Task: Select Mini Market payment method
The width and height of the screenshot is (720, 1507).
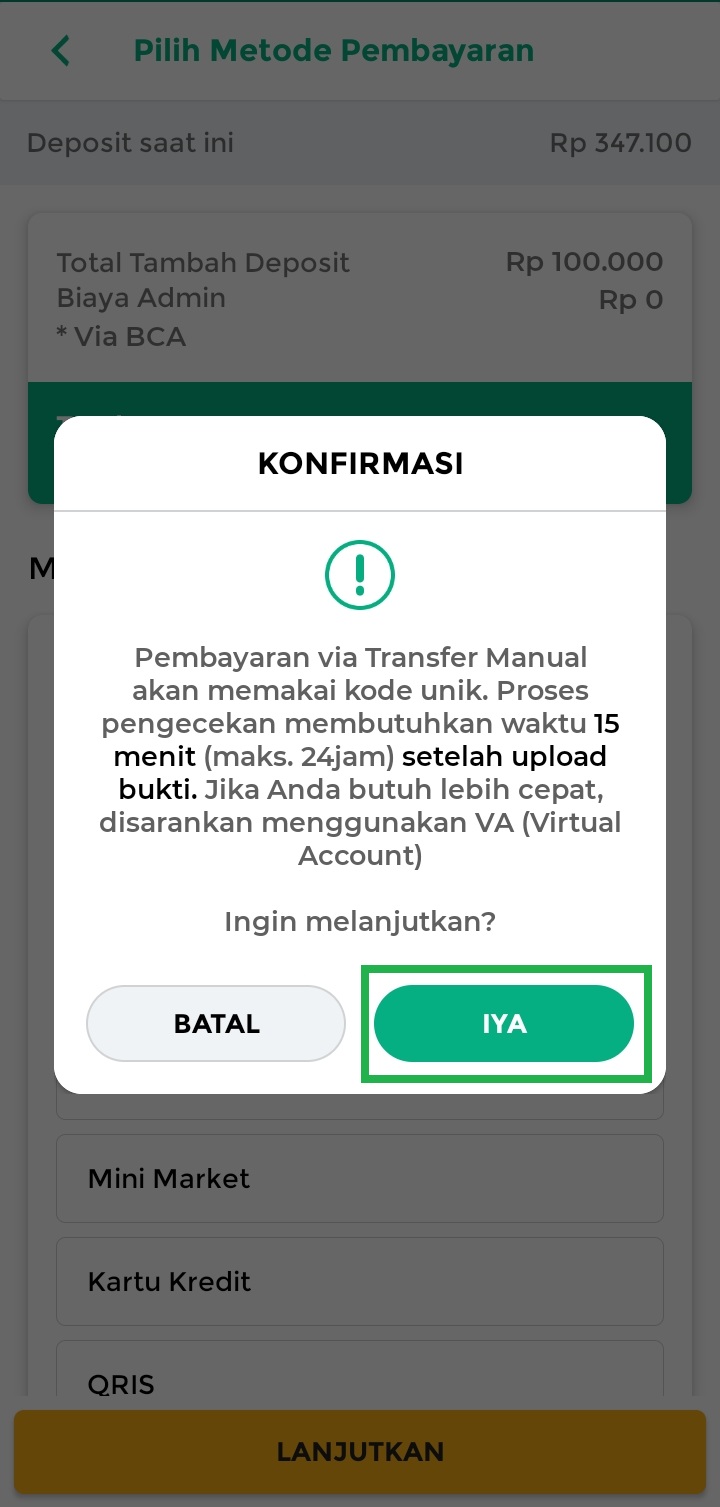Action: coord(359,1178)
